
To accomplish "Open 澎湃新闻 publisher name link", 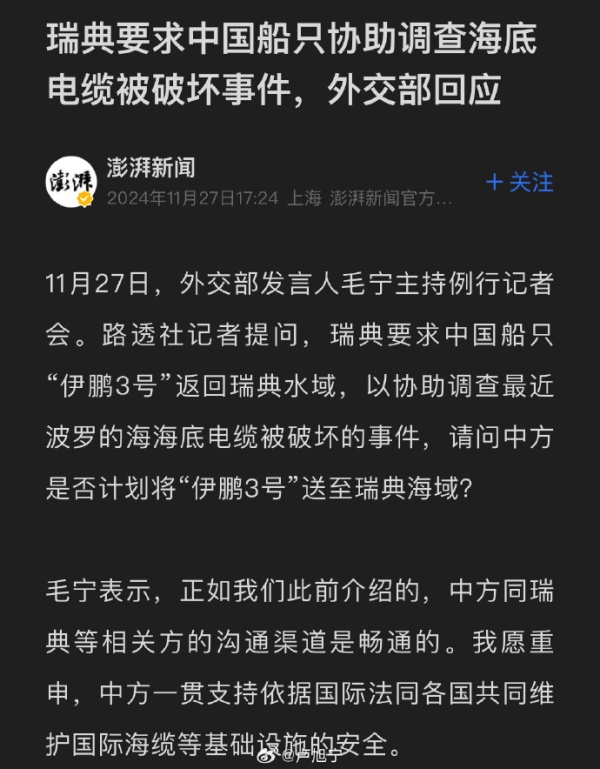I will click(150, 166).
